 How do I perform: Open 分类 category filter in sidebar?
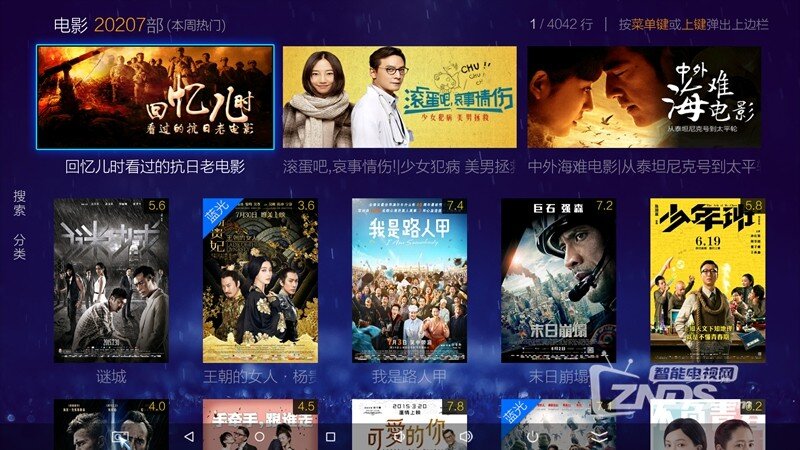coord(20,247)
